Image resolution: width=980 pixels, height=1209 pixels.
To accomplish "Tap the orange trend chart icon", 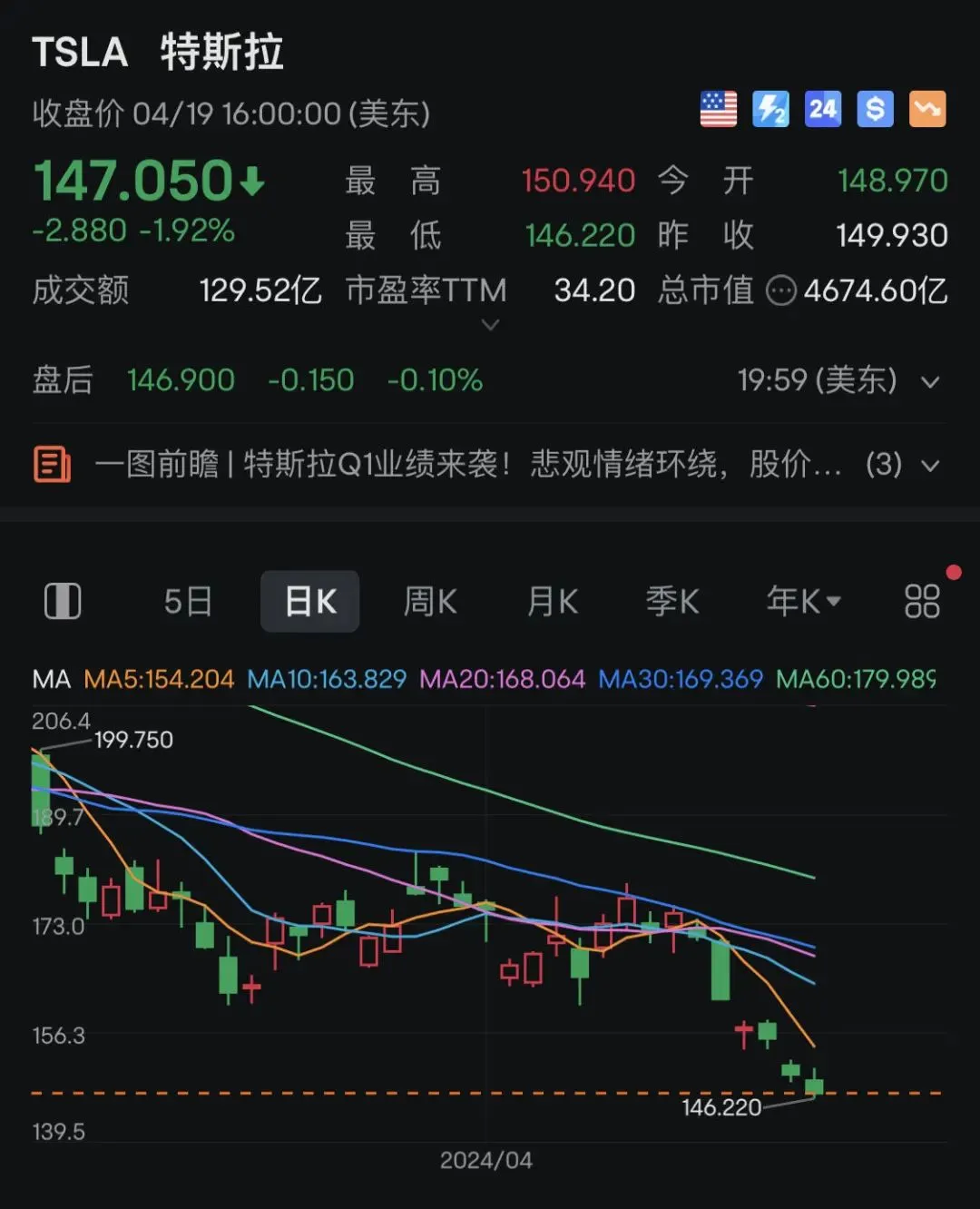I will pos(927,110).
